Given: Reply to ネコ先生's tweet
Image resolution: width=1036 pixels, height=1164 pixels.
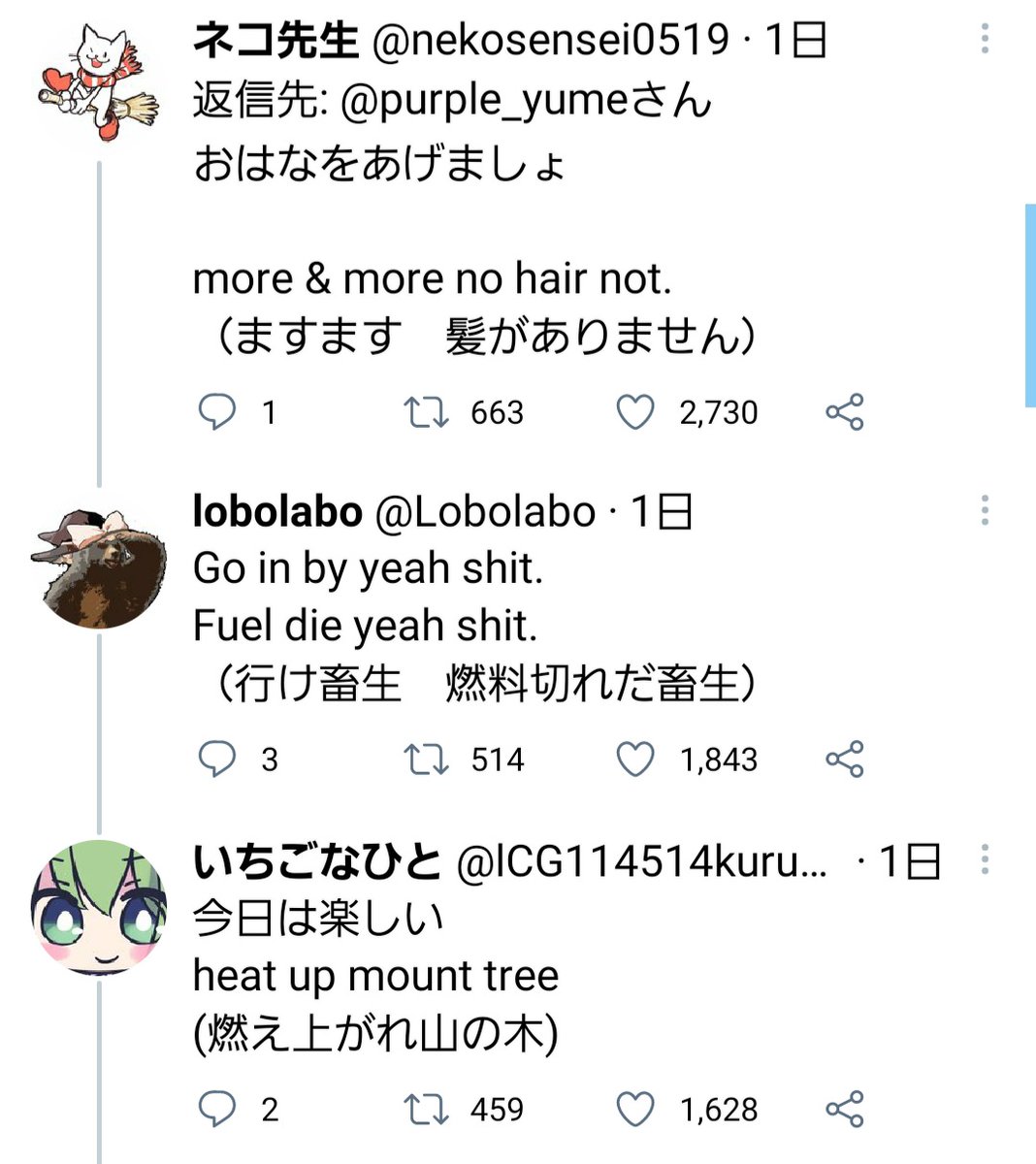Looking at the screenshot, I should click(x=216, y=412).
